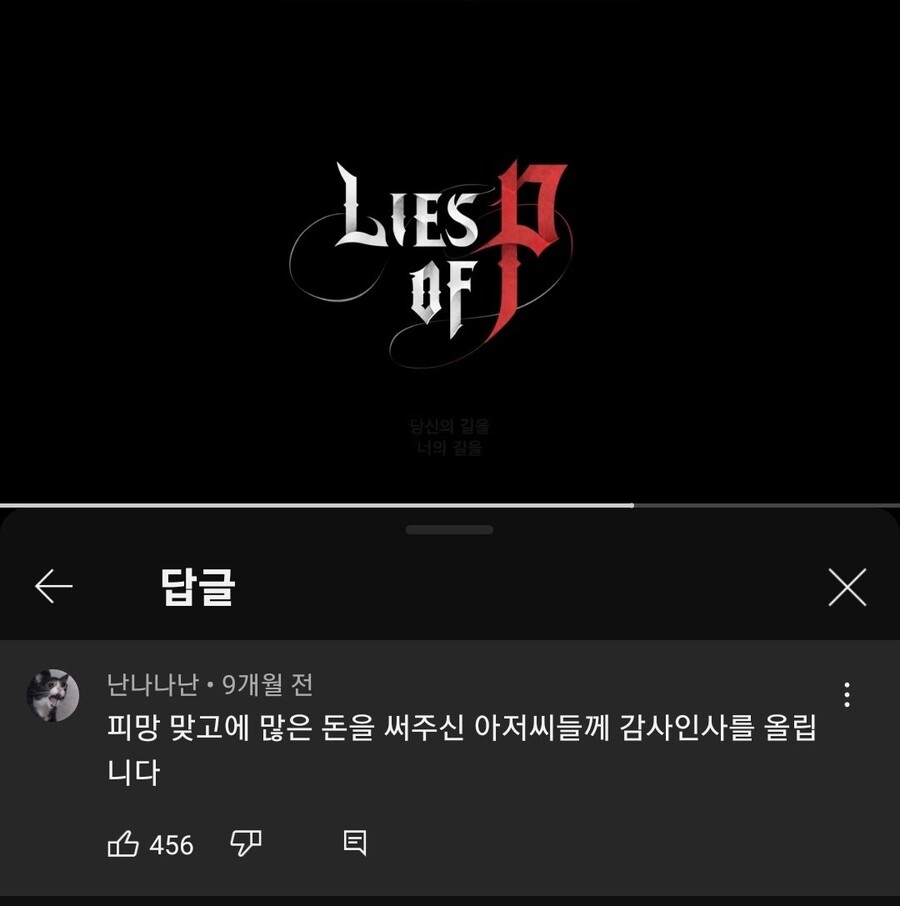Like 난나나난's comment
The image size is (900, 906).
click(123, 844)
